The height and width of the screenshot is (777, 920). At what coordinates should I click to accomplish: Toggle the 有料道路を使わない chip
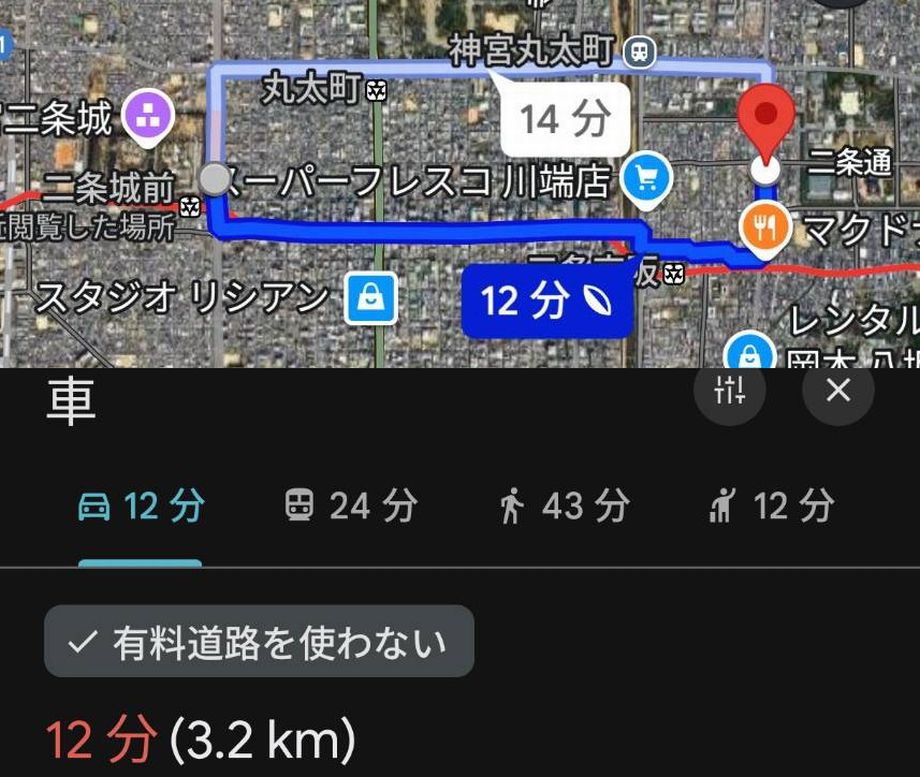(259, 642)
